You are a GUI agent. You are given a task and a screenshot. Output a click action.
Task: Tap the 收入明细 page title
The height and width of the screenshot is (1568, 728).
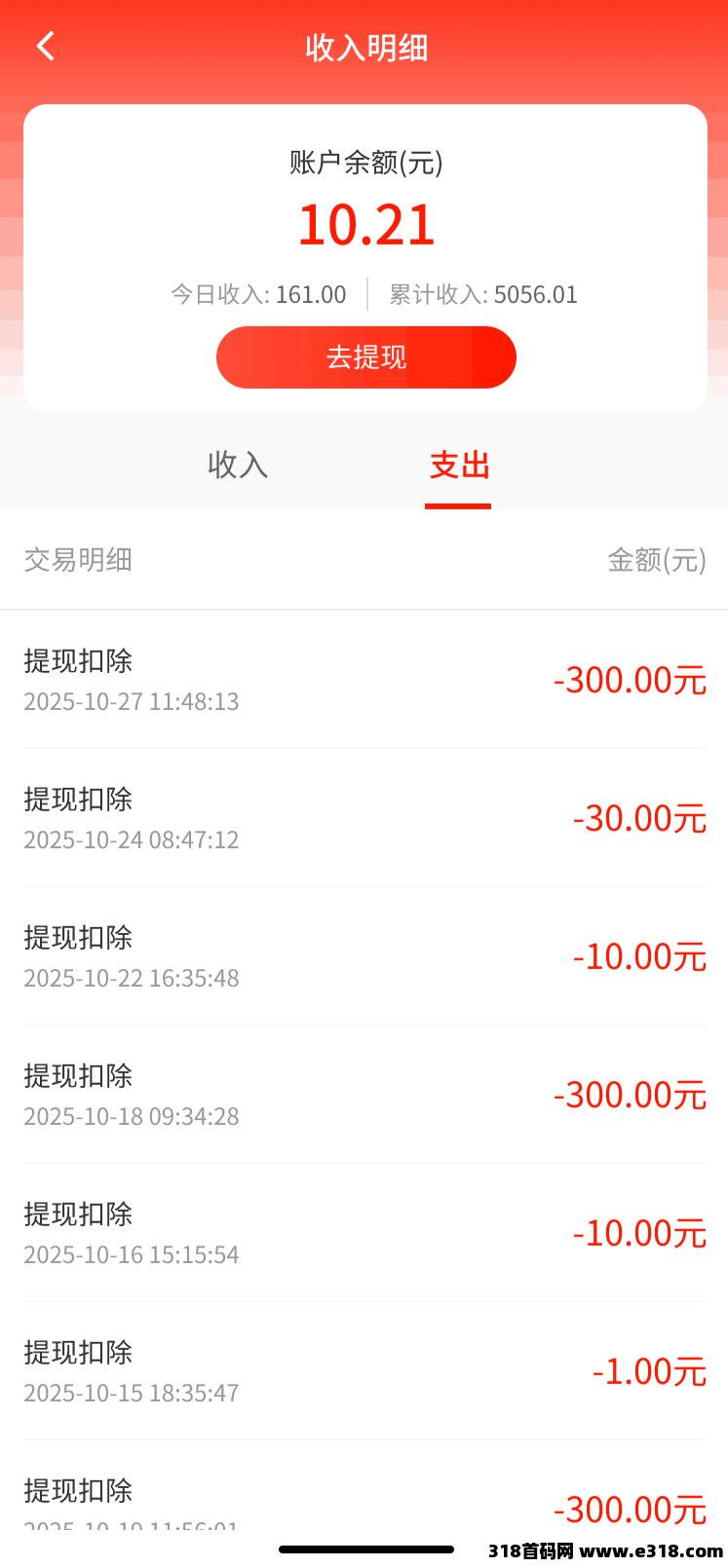pos(365,48)
